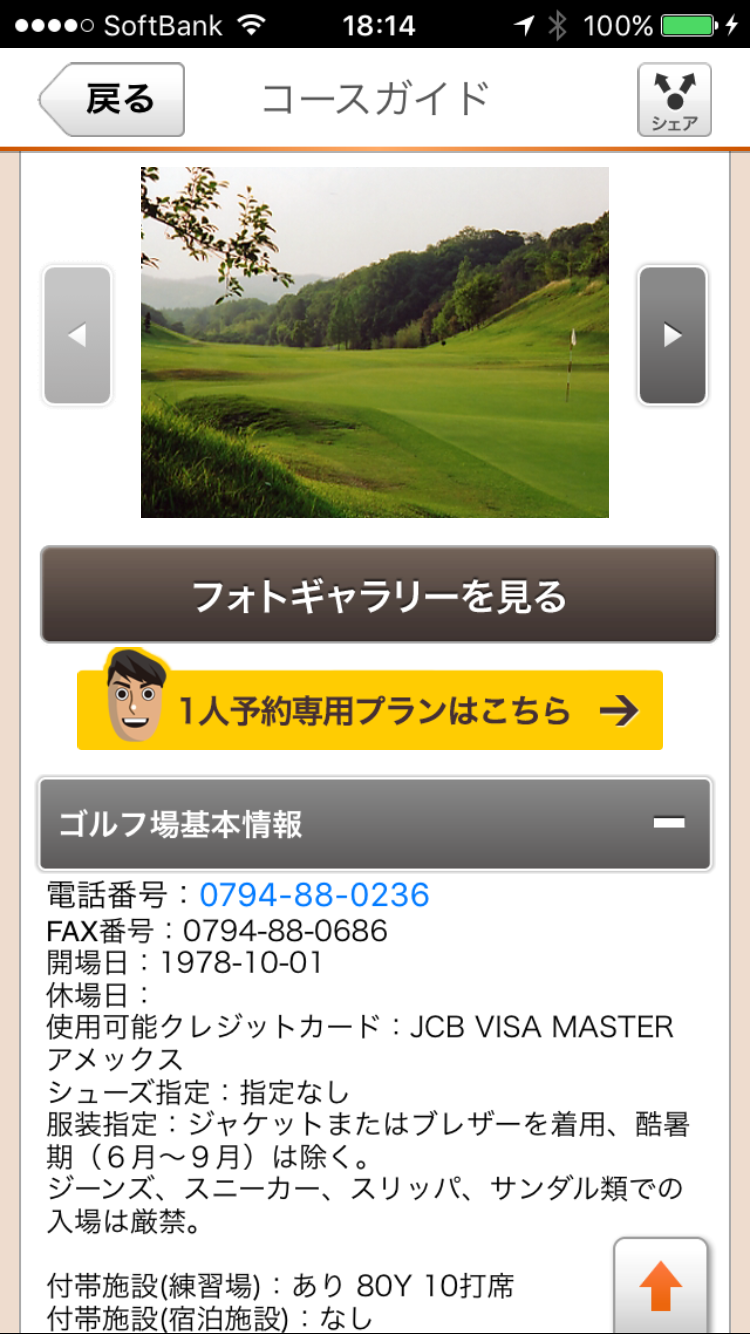
Task: Open the 1人予約専用プラン banner
Action: (x=370, y=710)
